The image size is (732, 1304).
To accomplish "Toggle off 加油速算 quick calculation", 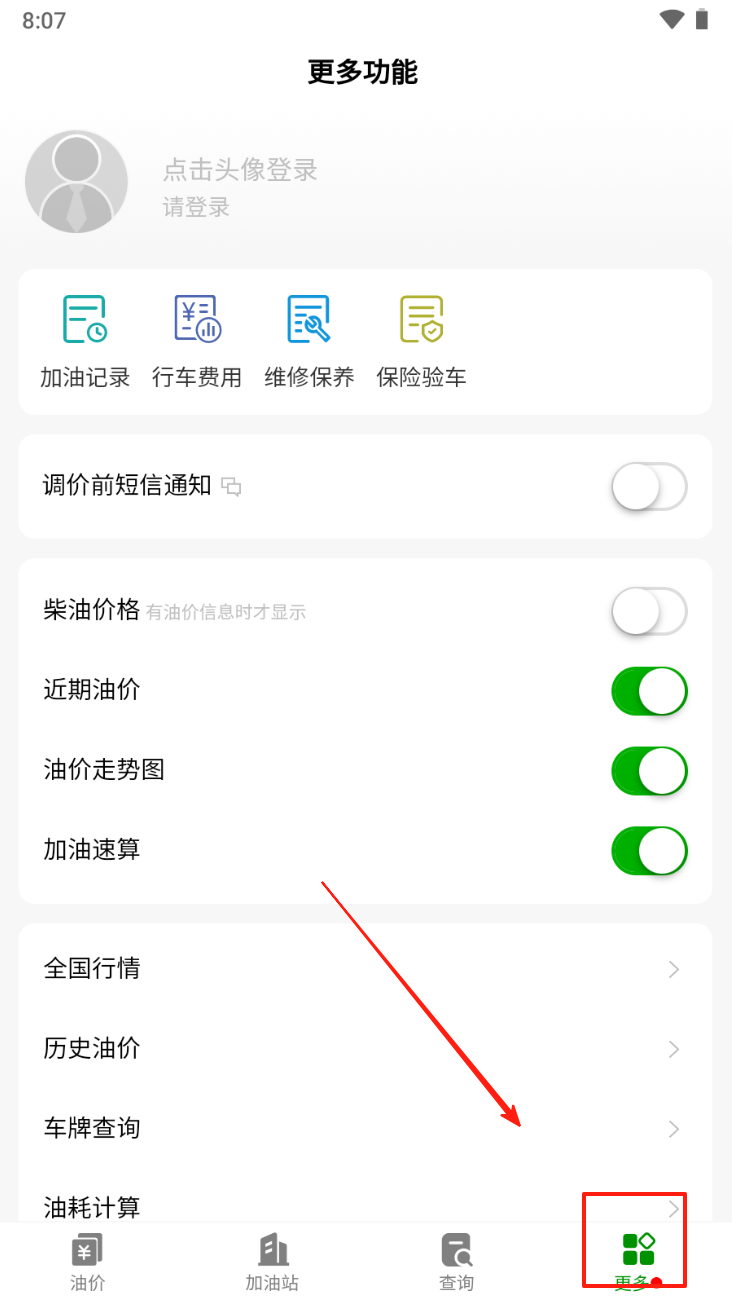I will [649, 851].
